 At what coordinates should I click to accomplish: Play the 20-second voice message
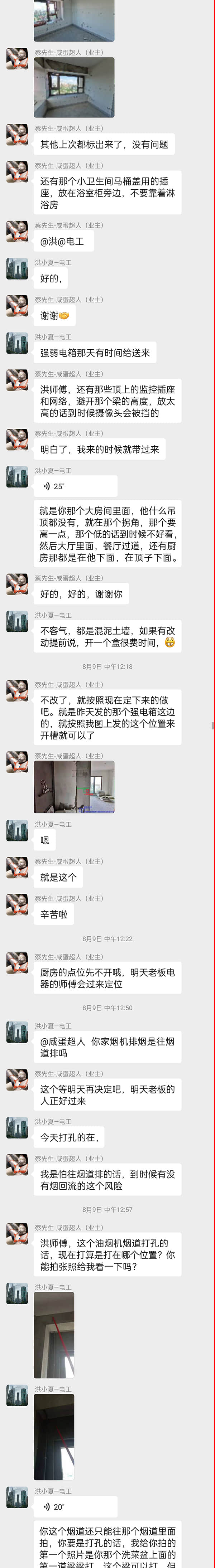pos(75,1506)
